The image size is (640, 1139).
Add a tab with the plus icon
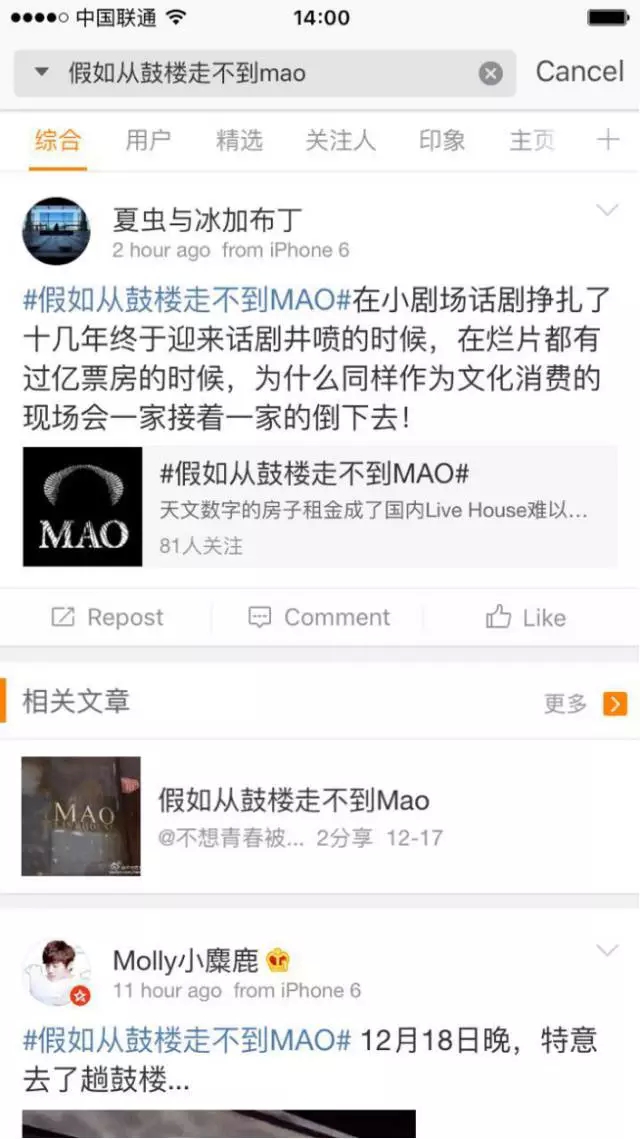[608, 140]
